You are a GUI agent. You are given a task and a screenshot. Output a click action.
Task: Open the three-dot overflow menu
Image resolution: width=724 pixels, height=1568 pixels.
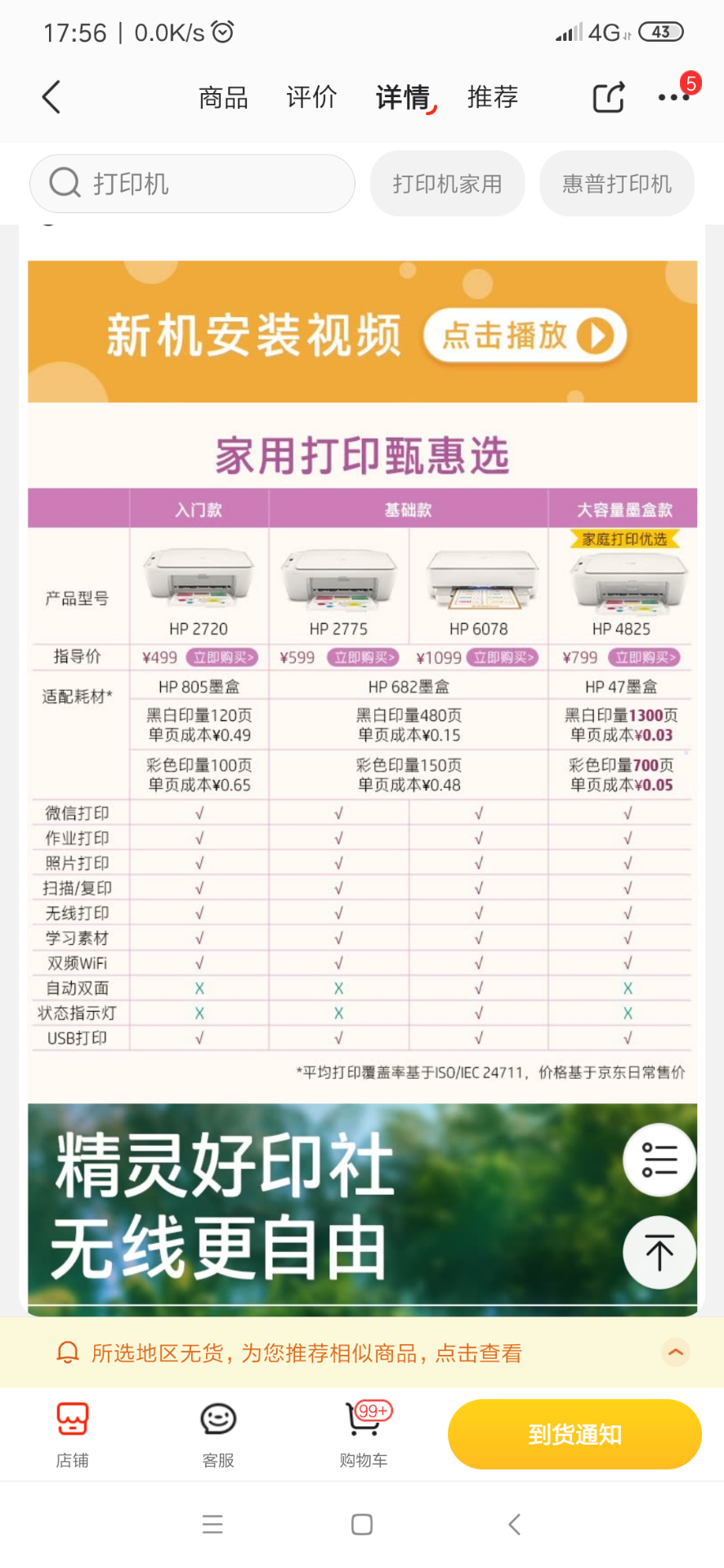[673, 97]
